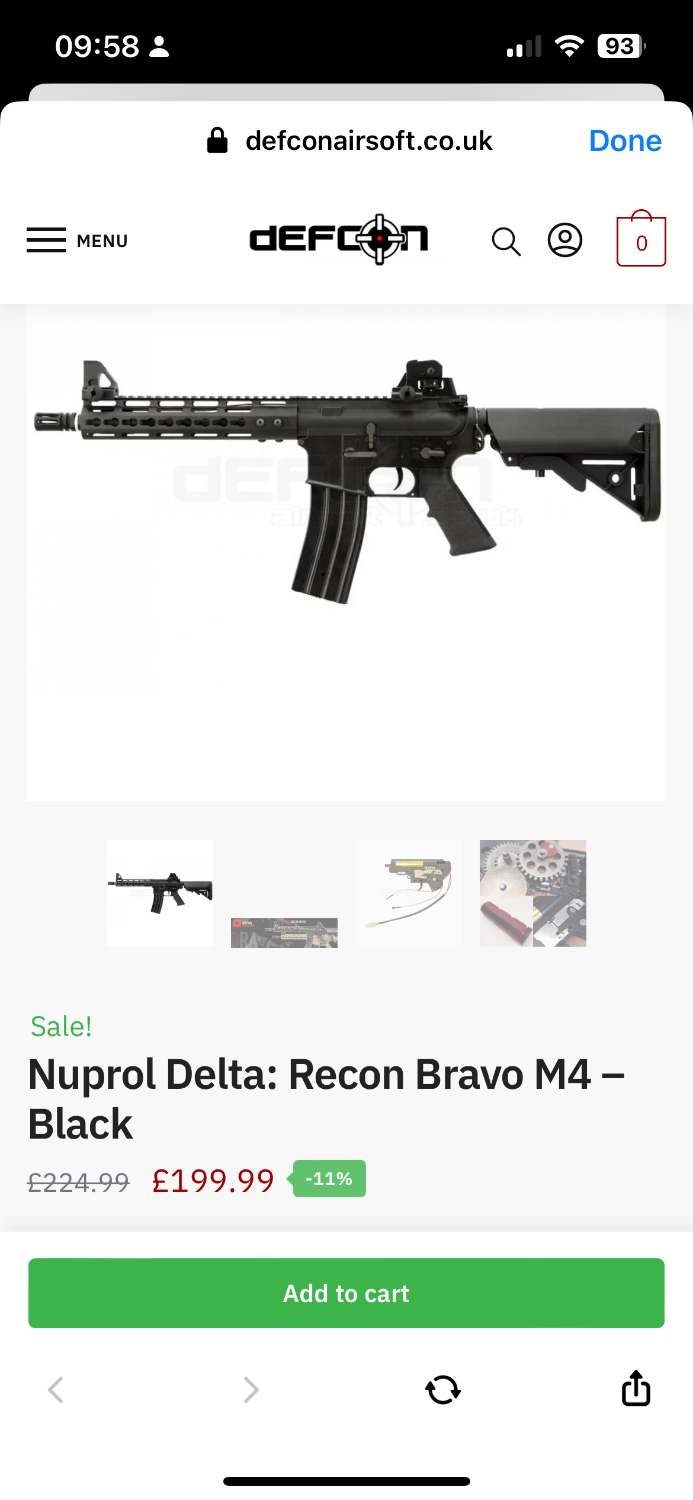Reload the current page
Image resolution: width=693 pixels, height=1500 pixels.
[x=443, y=1389]
